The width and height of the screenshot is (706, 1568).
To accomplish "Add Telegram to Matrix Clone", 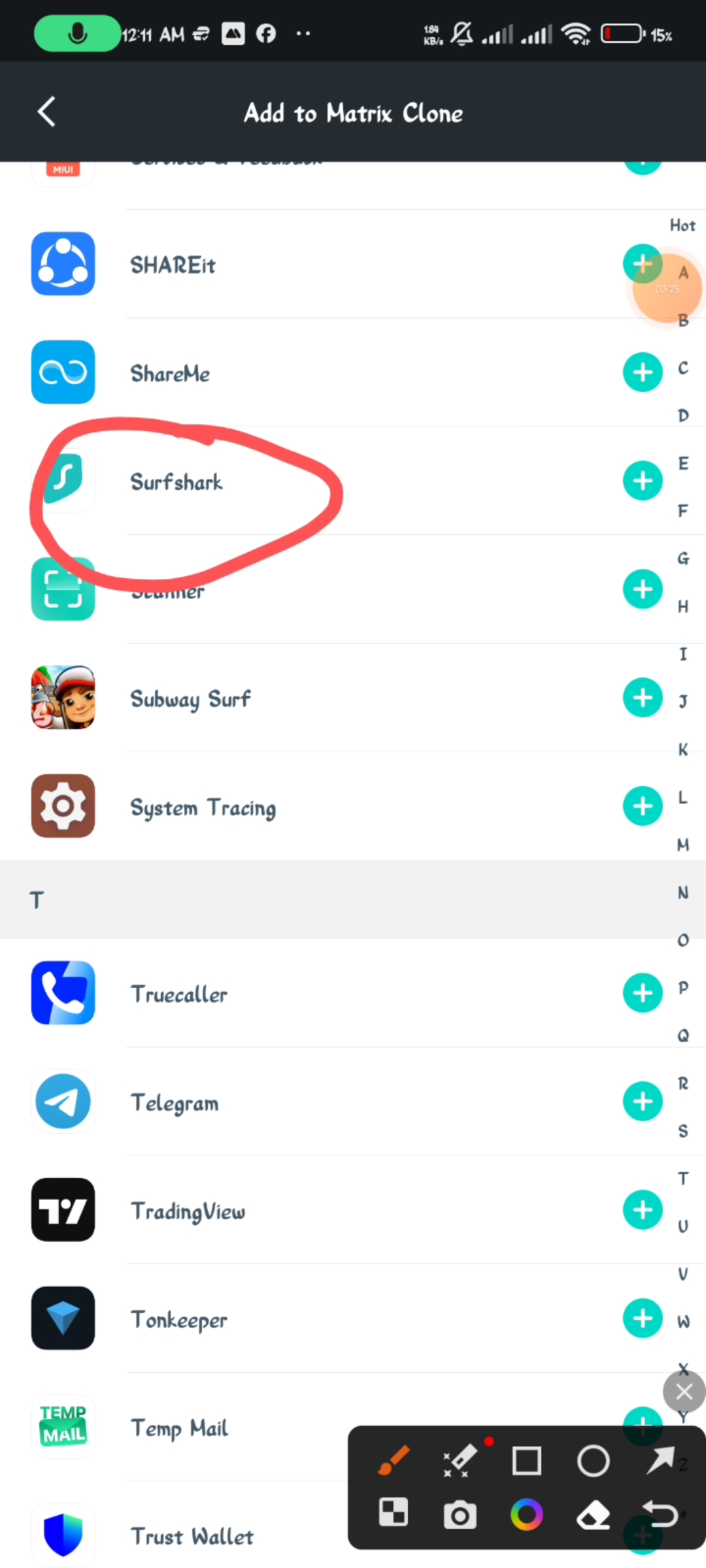I will (643, 1102).
